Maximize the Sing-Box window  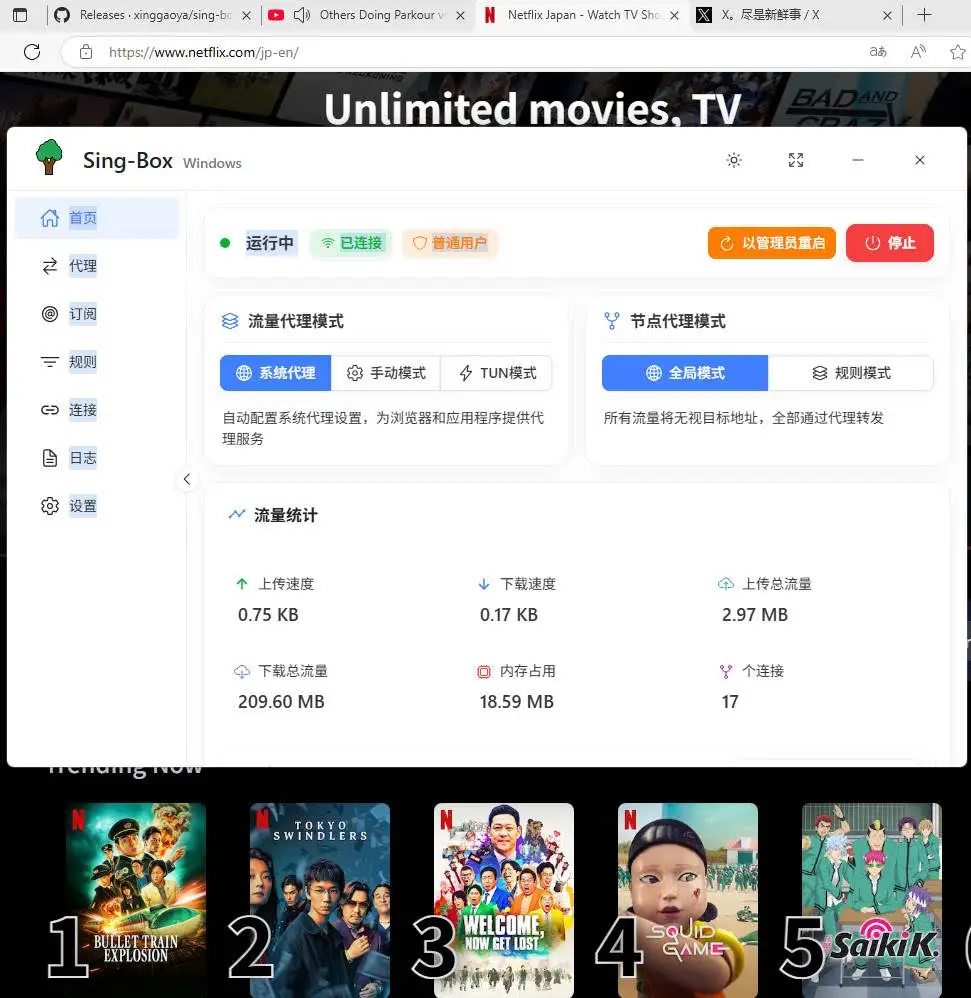coord(796,160)
